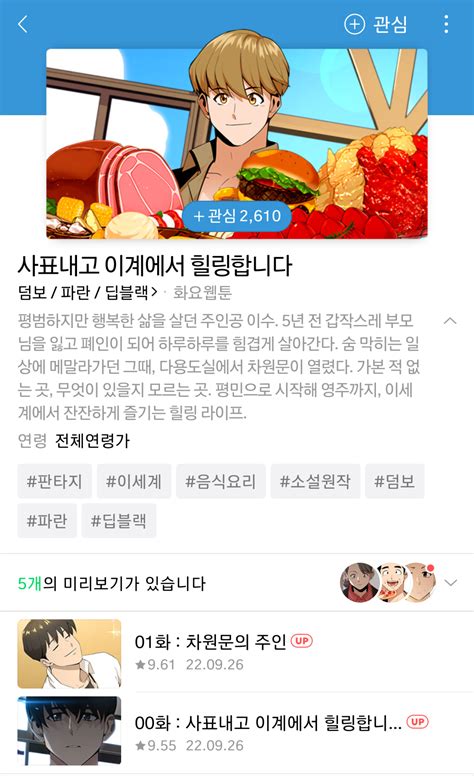
Task: Select the #판타지 tag
Action: pyautogui.click(x=54, y=481)
